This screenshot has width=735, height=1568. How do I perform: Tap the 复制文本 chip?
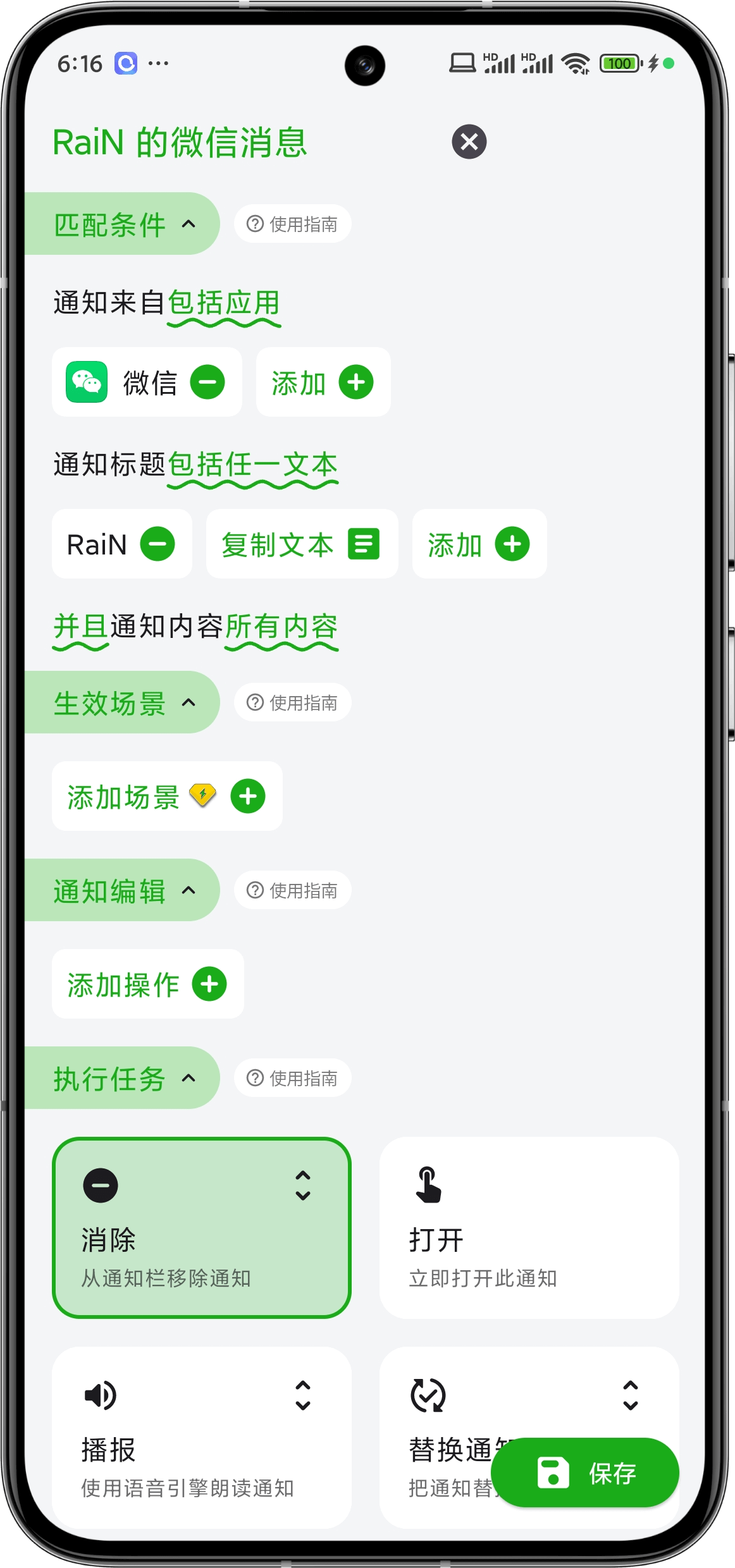(x=301, y=544)
